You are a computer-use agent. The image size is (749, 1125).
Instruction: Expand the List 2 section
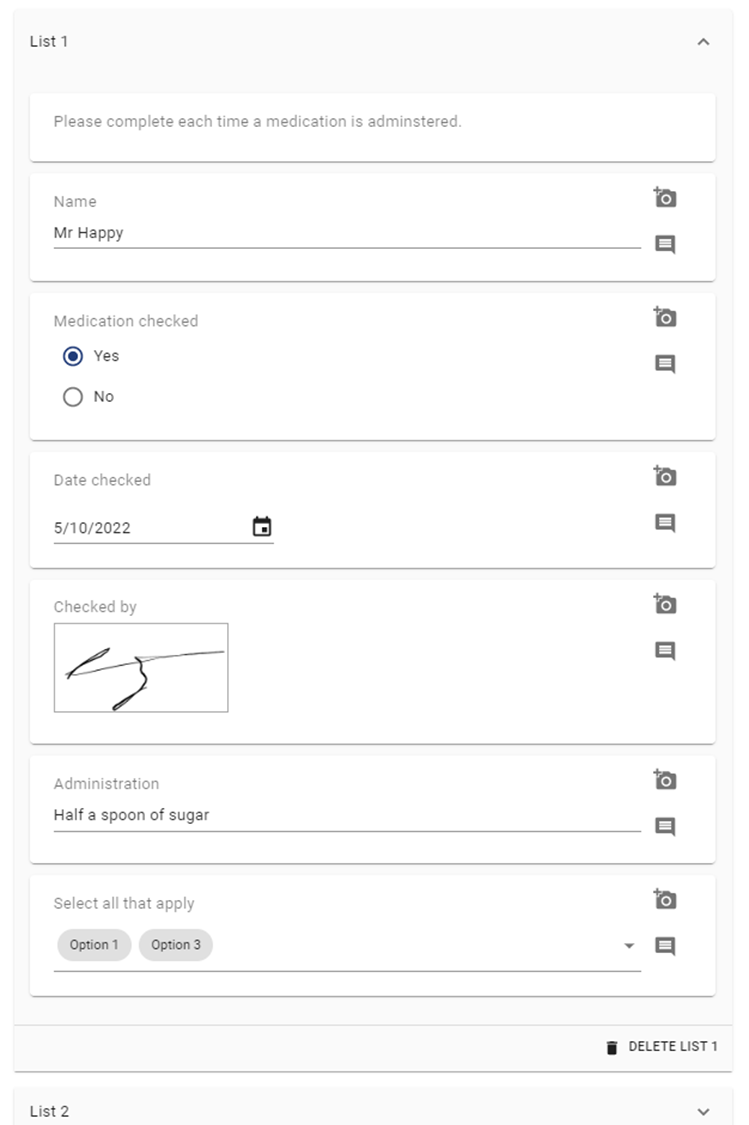tap(703, 1111)
